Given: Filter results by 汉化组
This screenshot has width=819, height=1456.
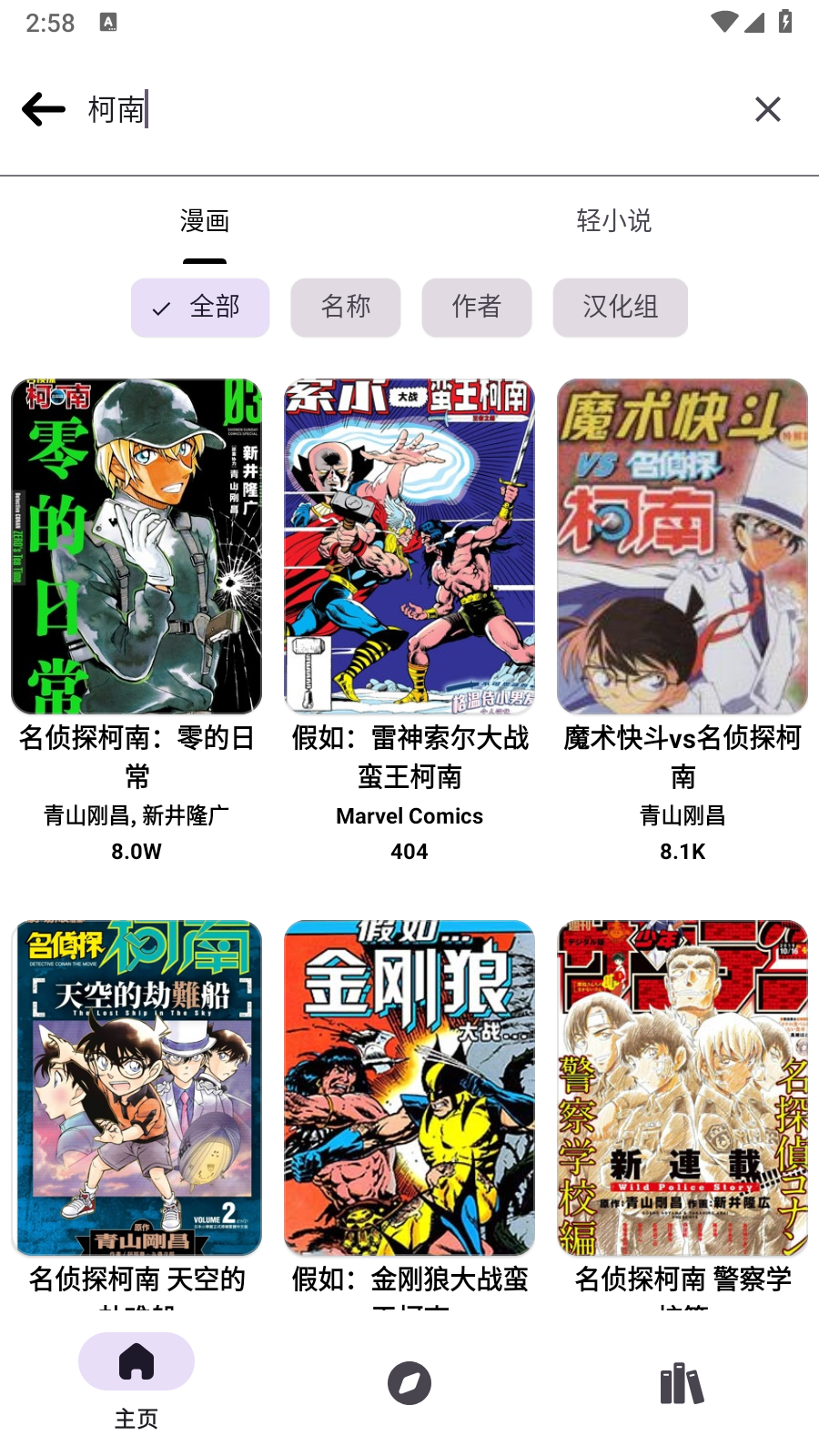Looking at the screenshot, I should tap(620, 308).
